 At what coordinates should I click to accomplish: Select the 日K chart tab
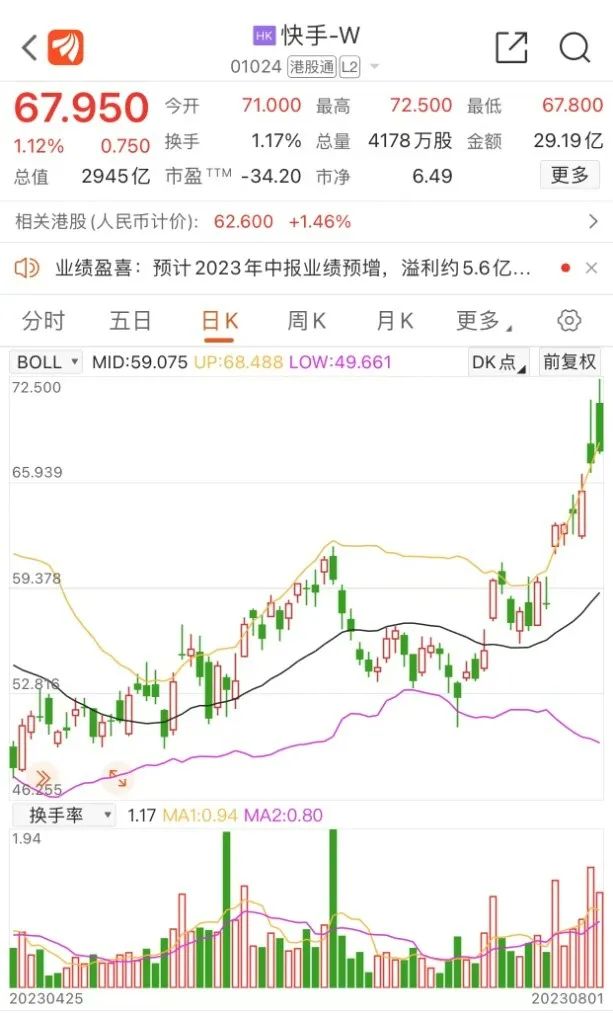tap(219, 321)
